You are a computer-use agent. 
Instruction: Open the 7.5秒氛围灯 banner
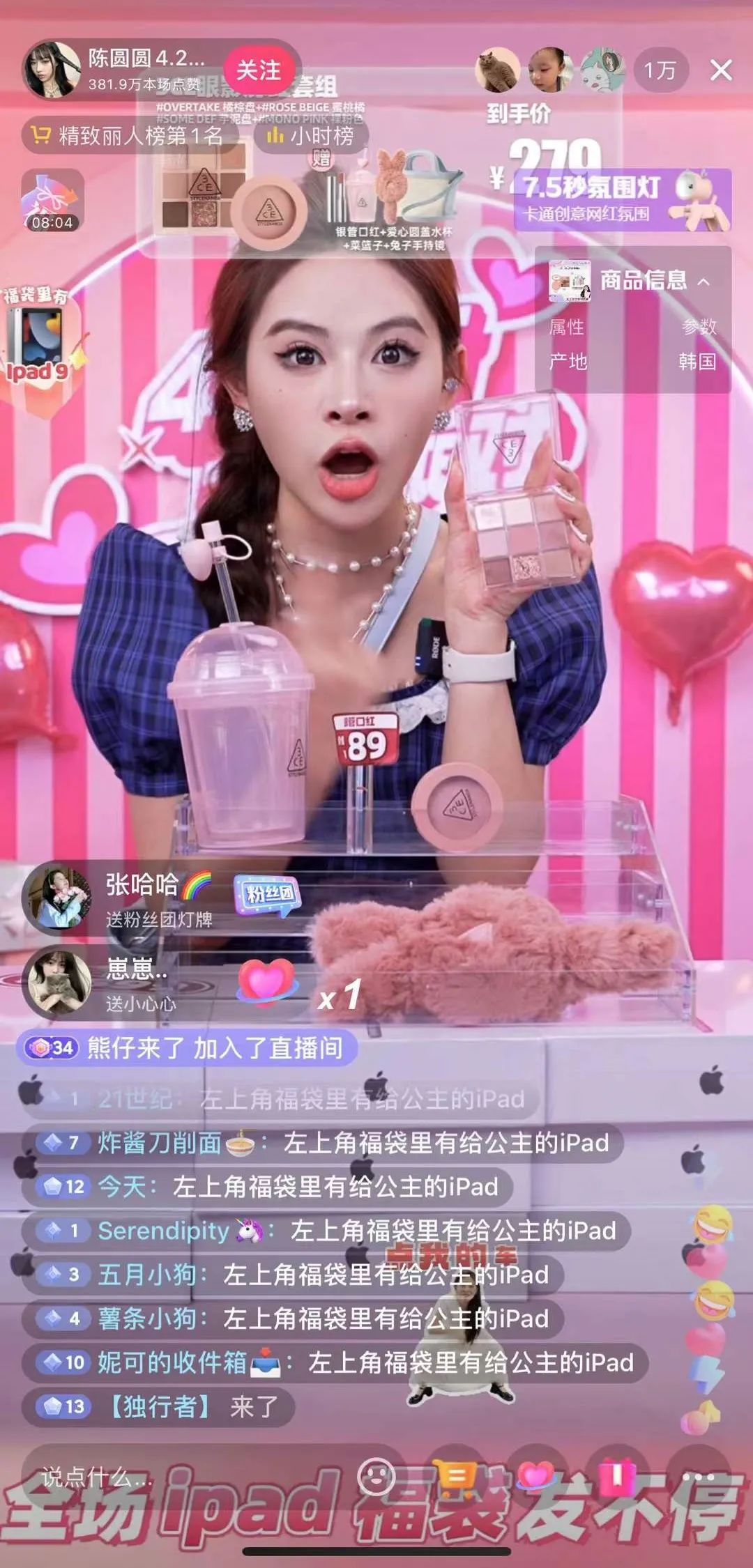pyautogui.click(x=622, y=199)
